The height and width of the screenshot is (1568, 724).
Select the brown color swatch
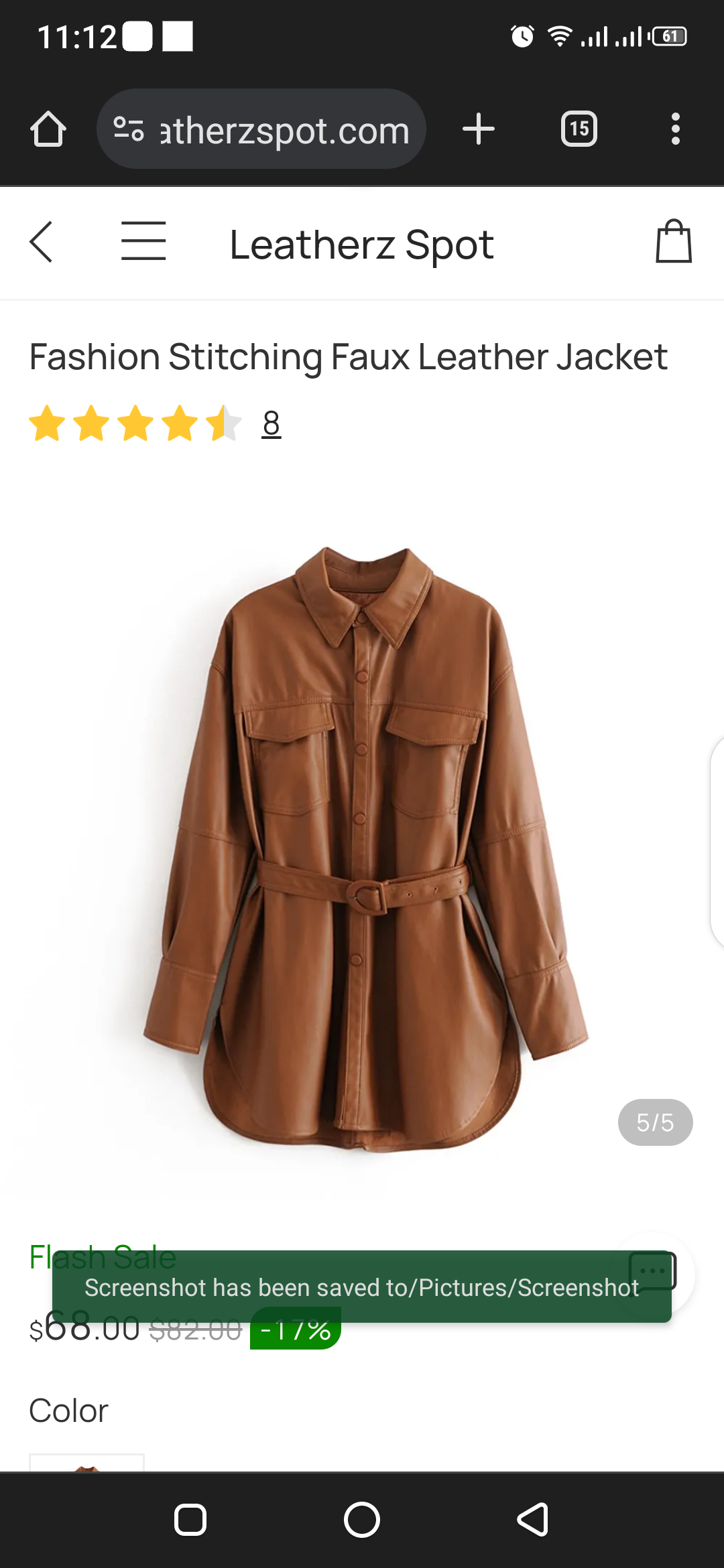tap(87, 1462)
